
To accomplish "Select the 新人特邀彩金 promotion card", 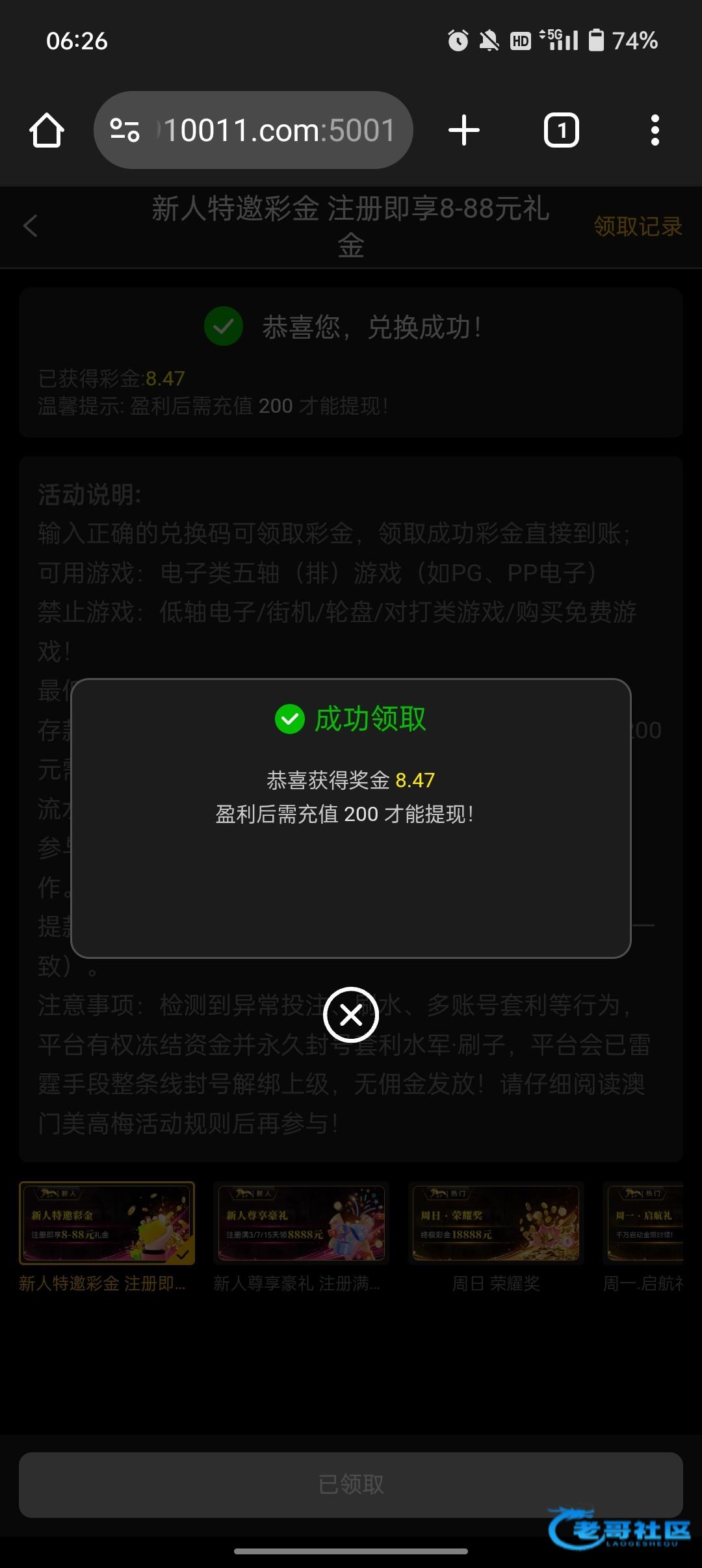I will tap(107, 1223).
